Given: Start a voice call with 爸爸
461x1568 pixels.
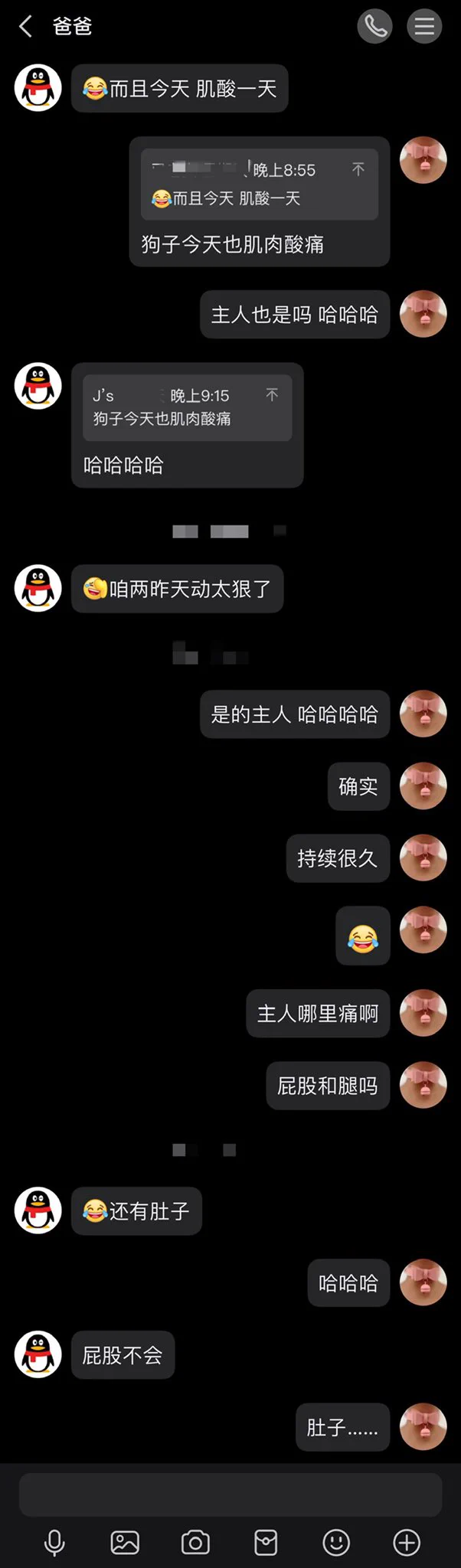Looking at the screenshot, I should coord(374,27).
